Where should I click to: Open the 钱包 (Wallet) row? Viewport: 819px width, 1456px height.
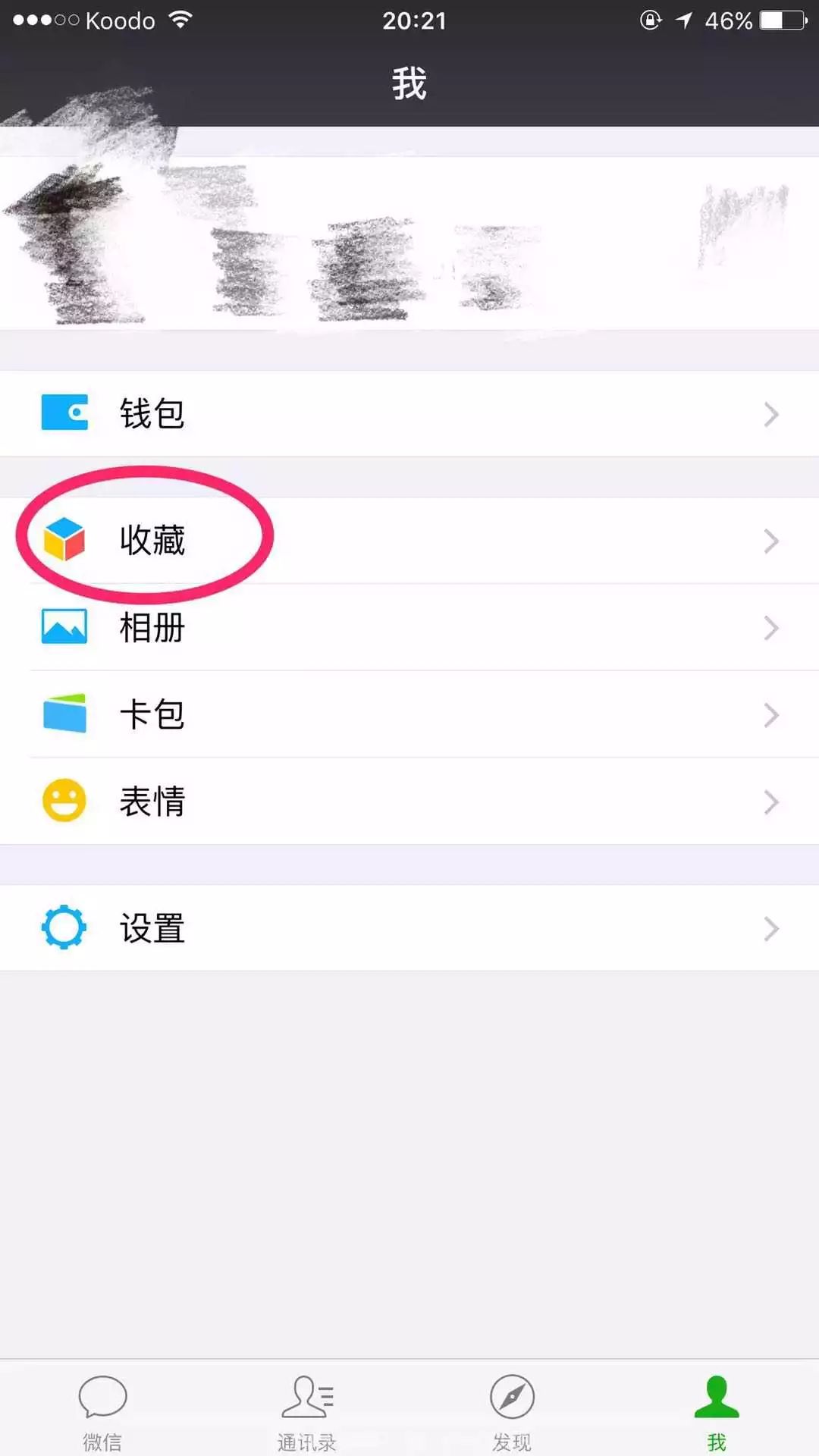click(x=409, y=413)
